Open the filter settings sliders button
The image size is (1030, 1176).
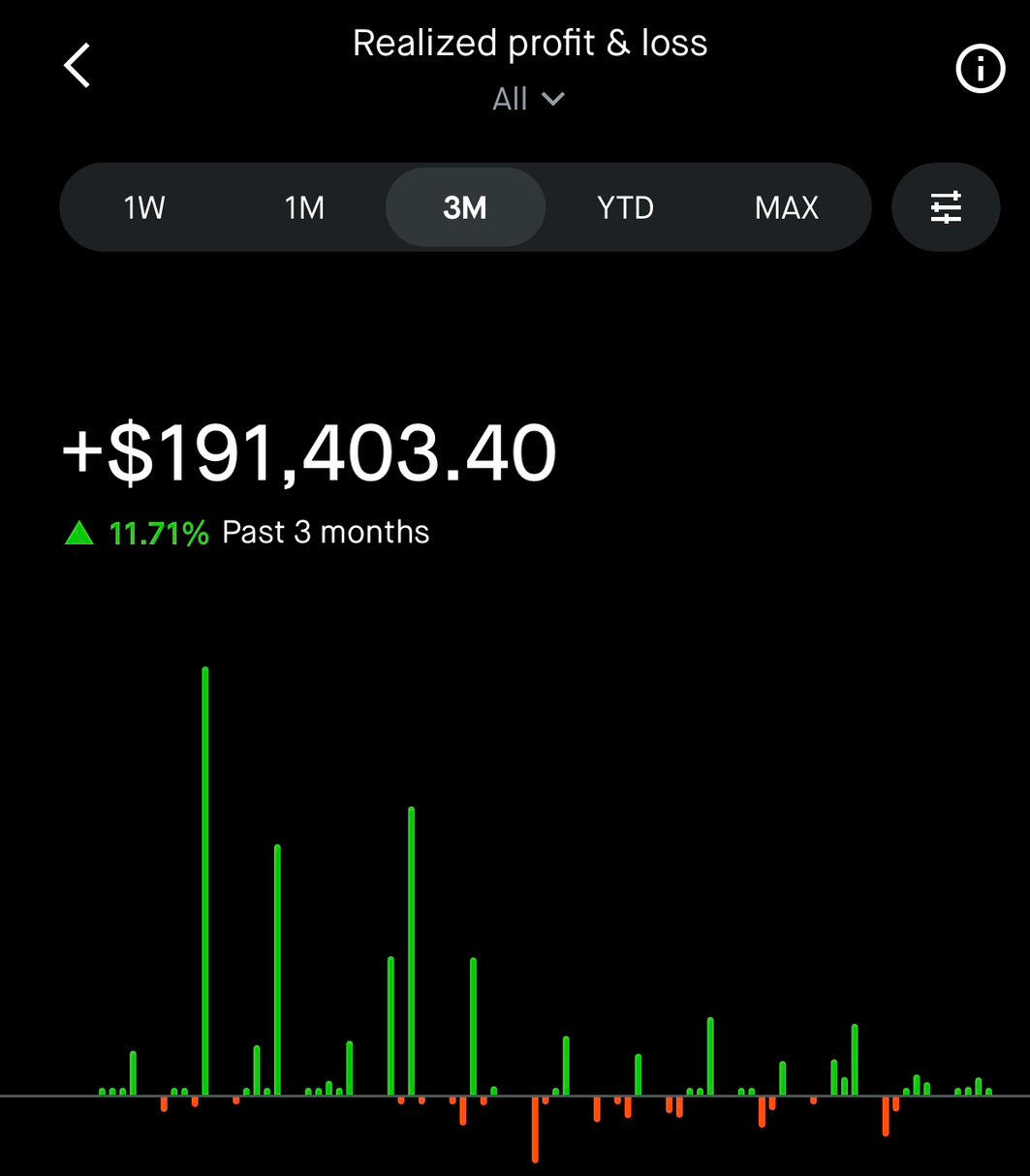[946, 207]
